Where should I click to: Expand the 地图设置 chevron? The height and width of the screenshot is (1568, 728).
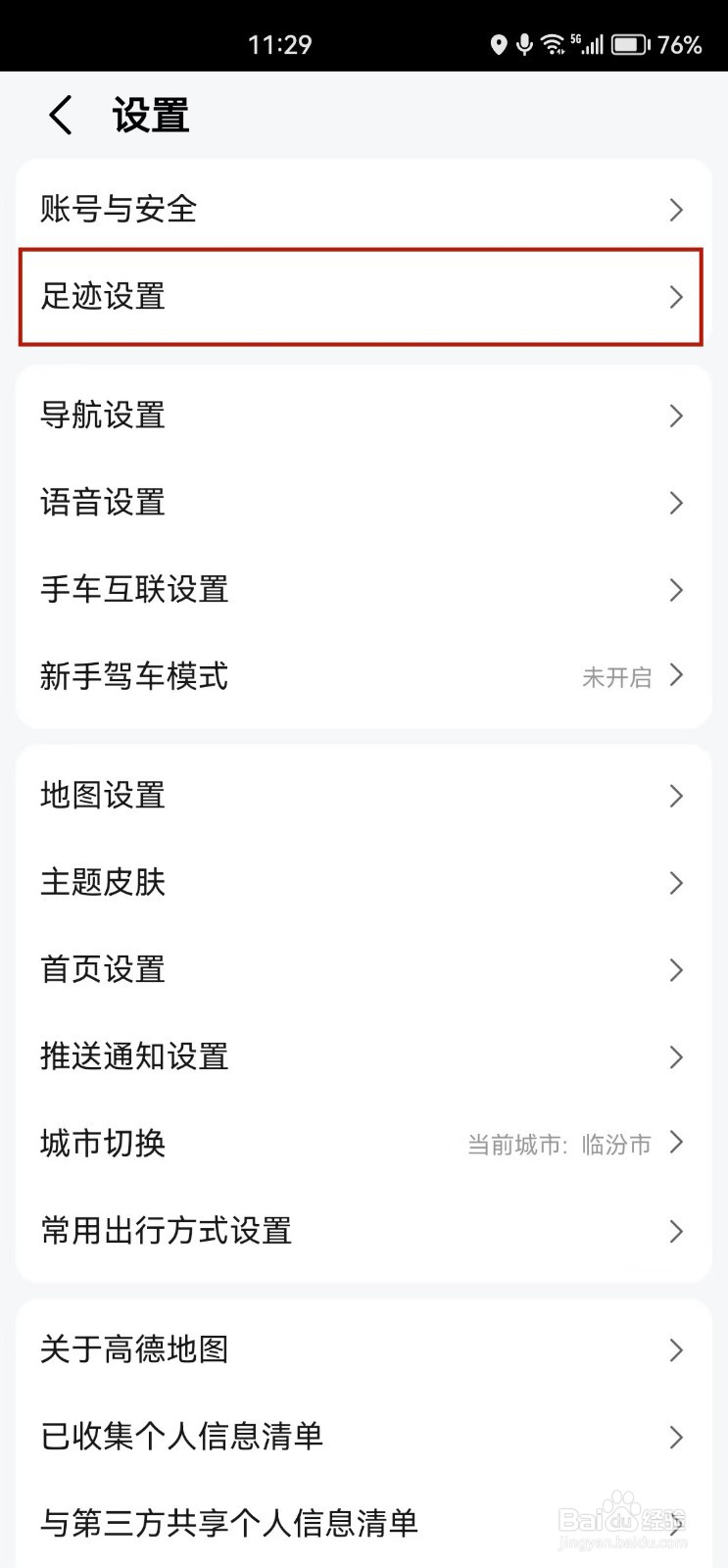[676, 796]
